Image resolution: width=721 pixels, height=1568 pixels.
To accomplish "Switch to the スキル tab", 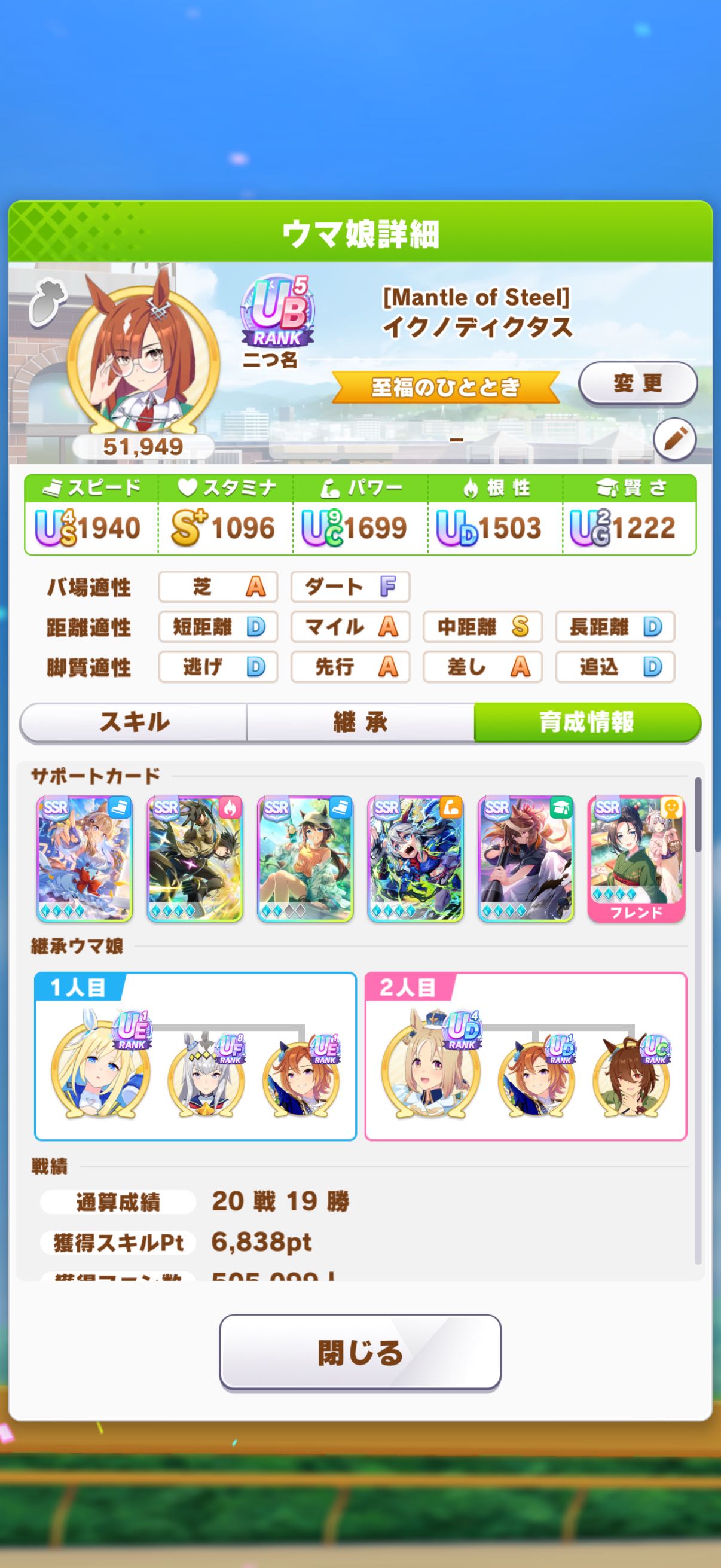I will point(134,722).
